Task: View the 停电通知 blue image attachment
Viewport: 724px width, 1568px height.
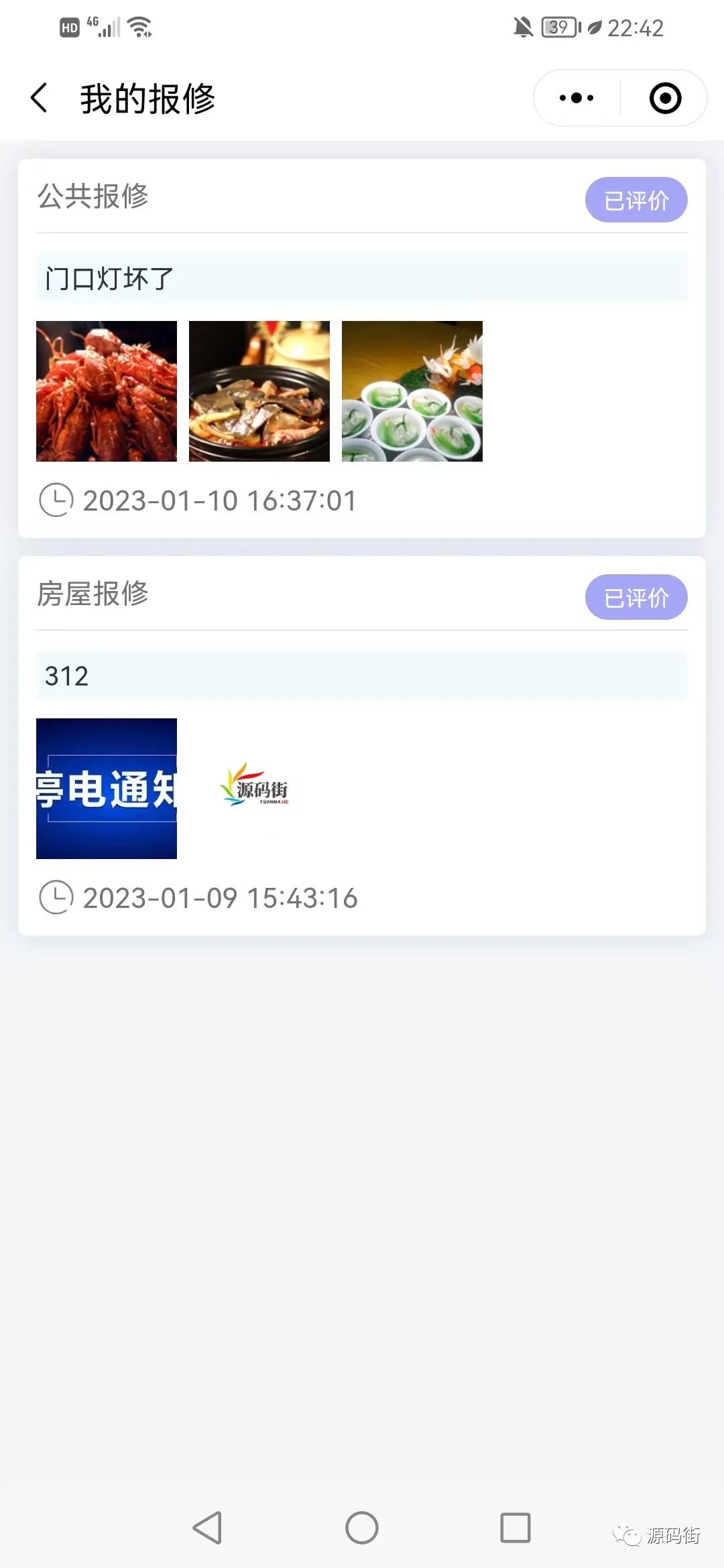Action: (x=107, y=789)
